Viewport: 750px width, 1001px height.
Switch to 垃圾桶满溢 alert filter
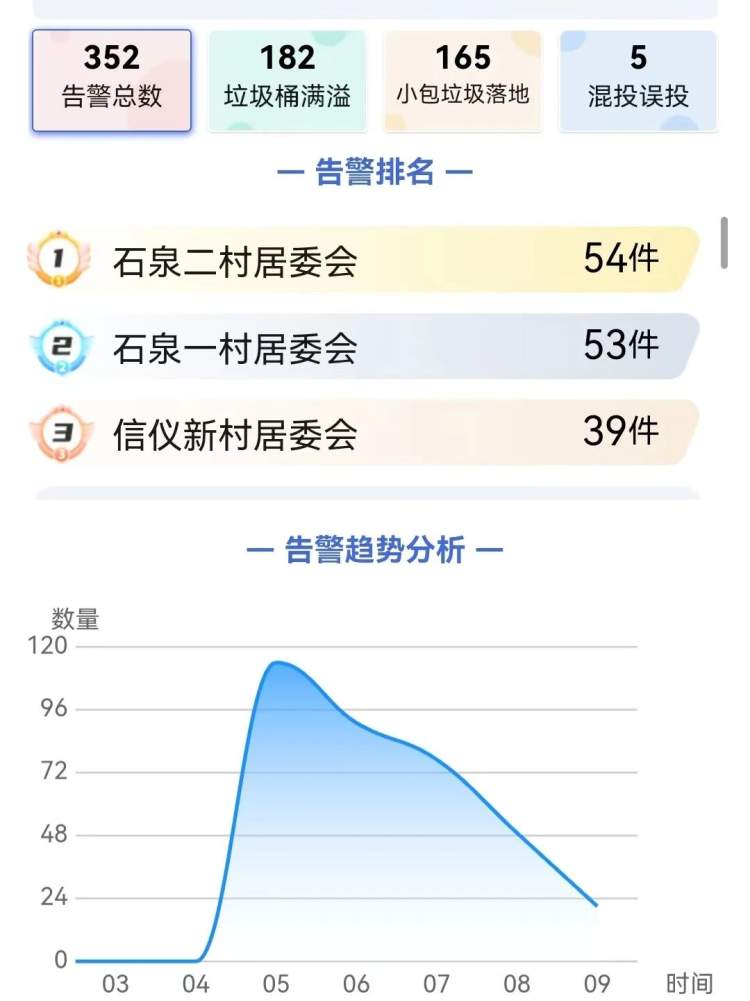point(288,80)
